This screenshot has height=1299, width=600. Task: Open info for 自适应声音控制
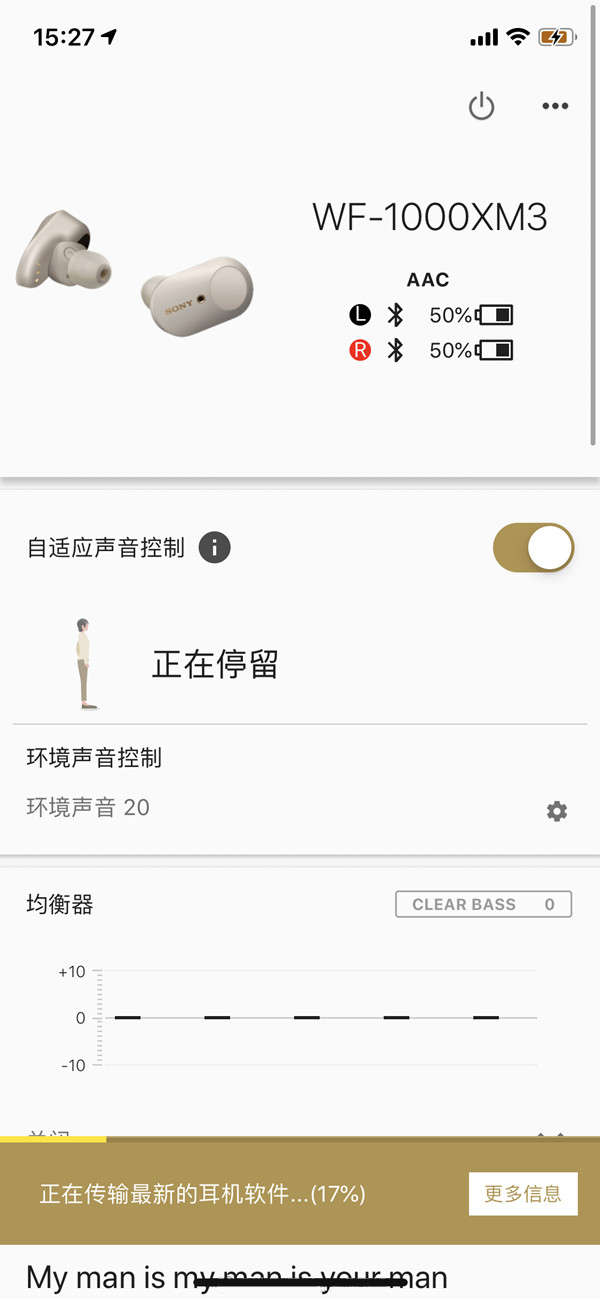click(x=215, y=548)
